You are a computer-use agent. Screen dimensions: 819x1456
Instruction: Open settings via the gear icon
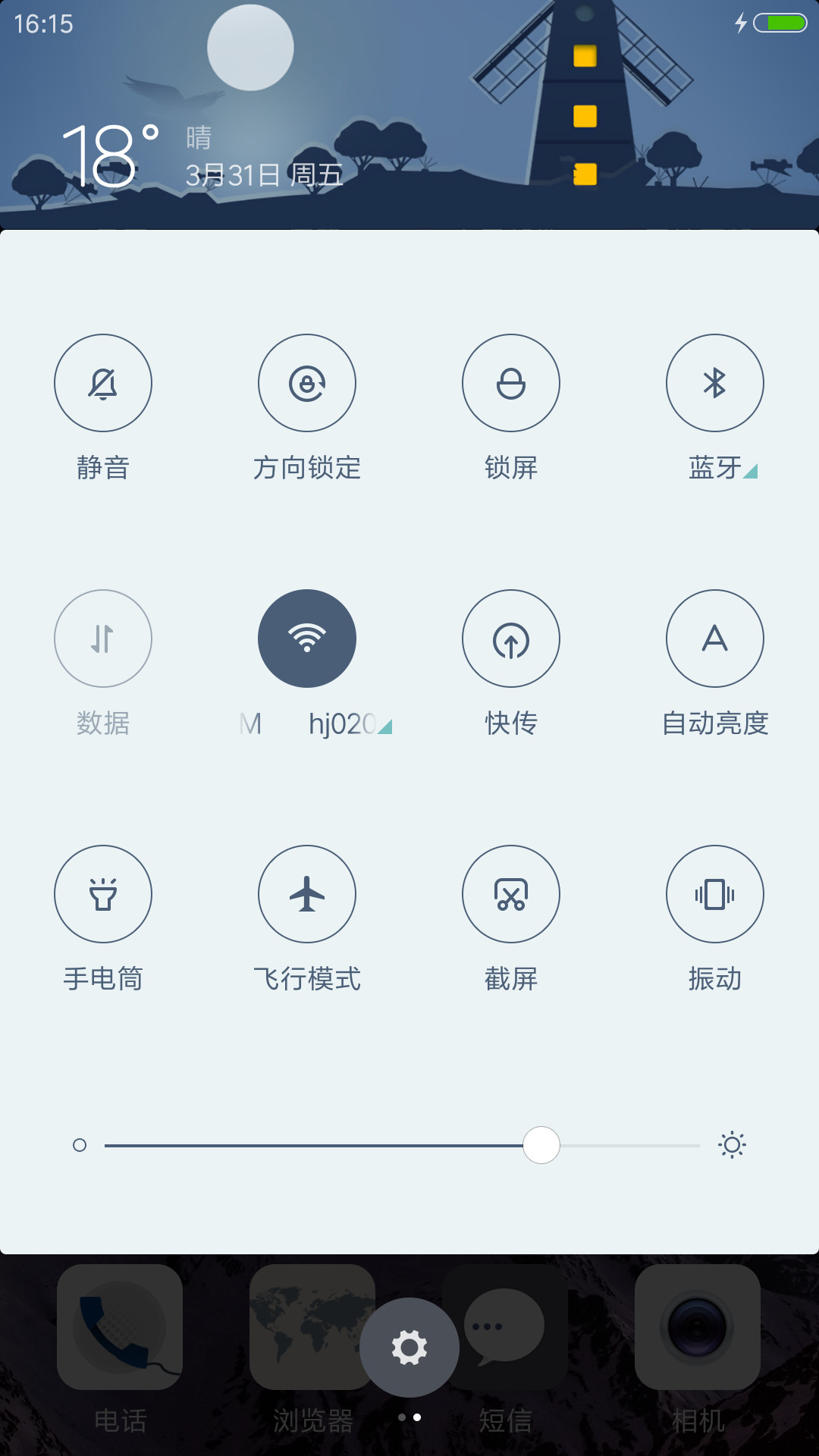409,1348
